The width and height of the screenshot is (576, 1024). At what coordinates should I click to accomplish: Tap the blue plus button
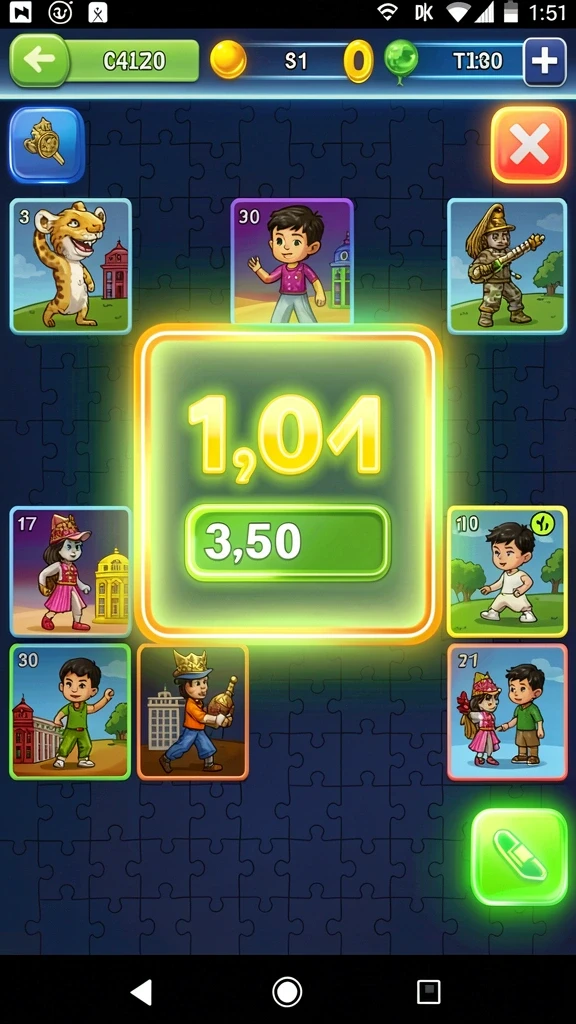[544, 61]
